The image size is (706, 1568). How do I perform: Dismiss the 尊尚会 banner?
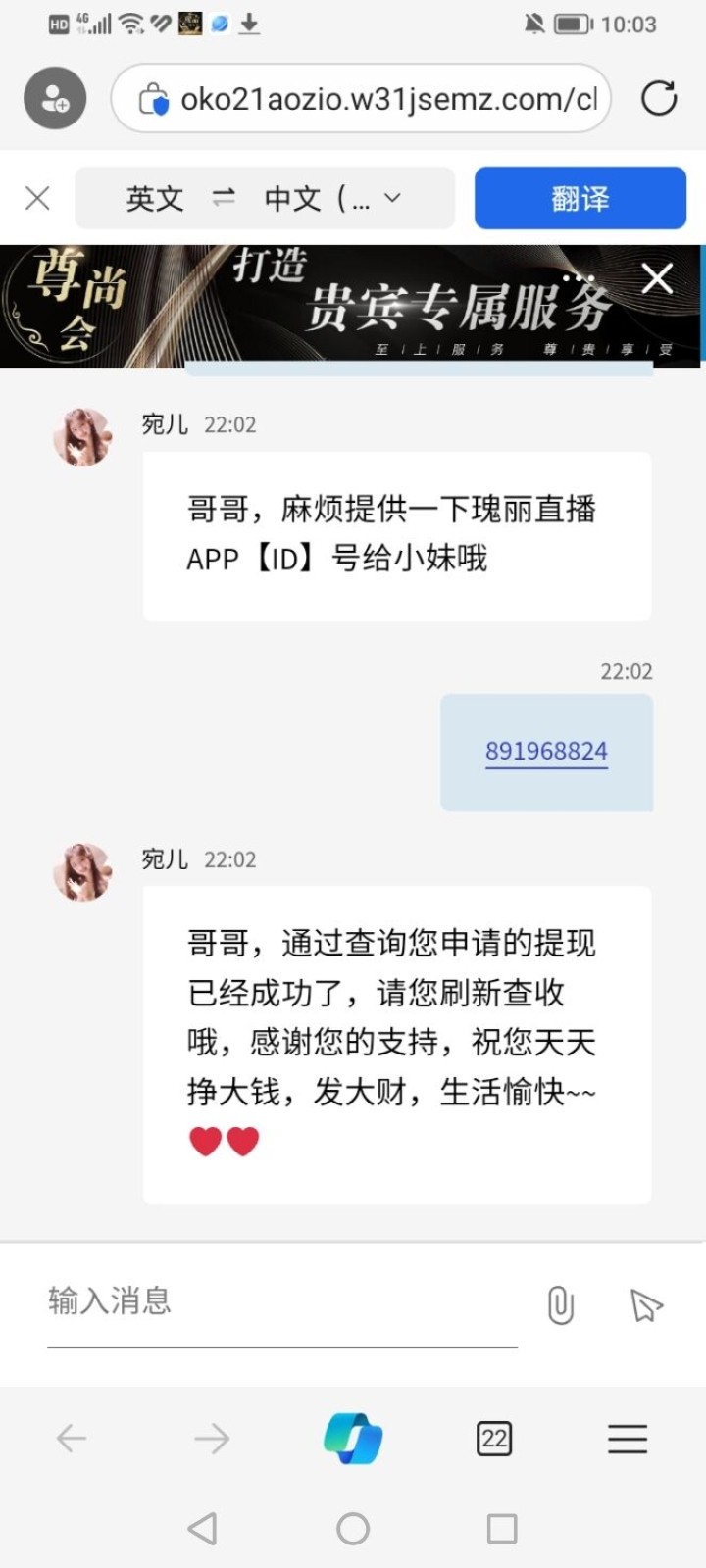pos(657,278)
